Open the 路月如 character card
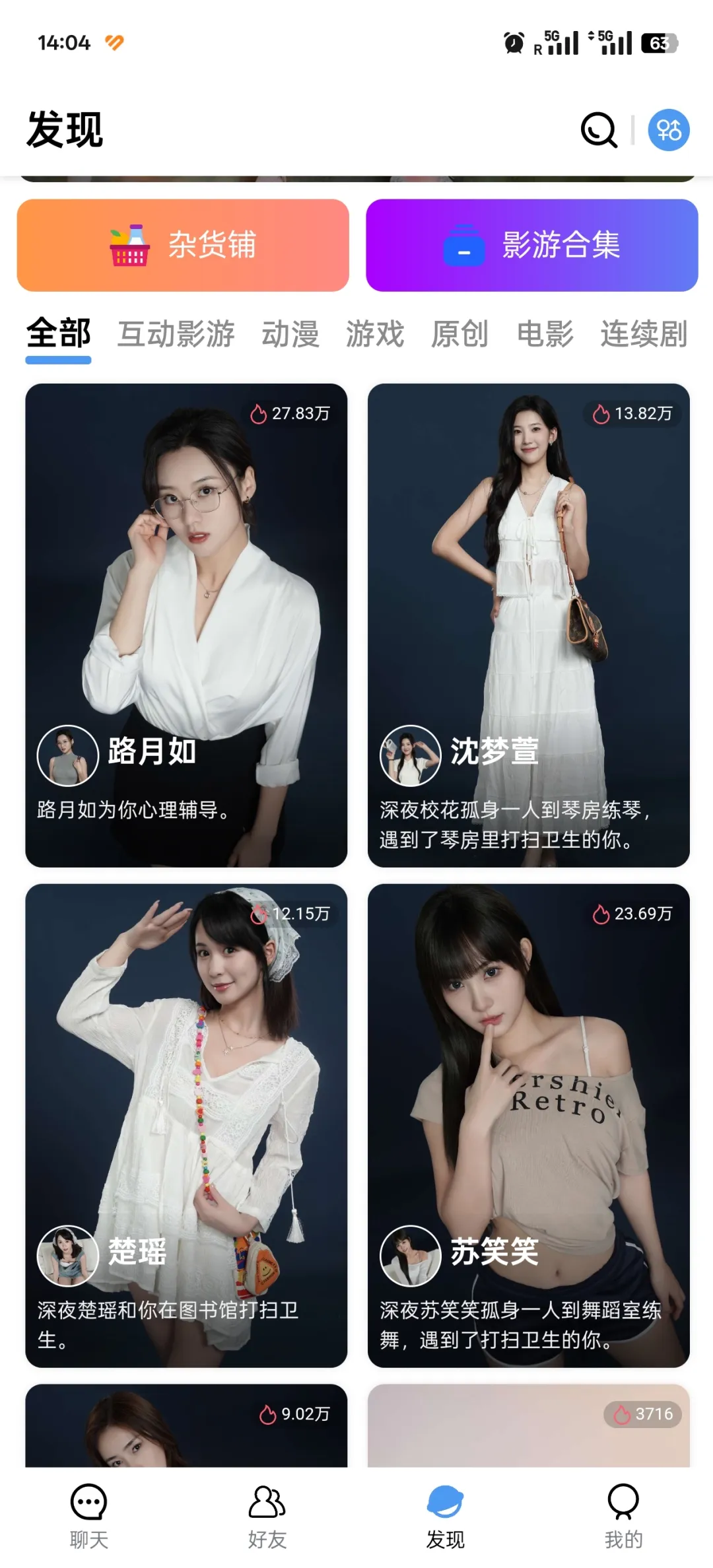The width and height of the screenshot is (713, 1568). [186, 625]
